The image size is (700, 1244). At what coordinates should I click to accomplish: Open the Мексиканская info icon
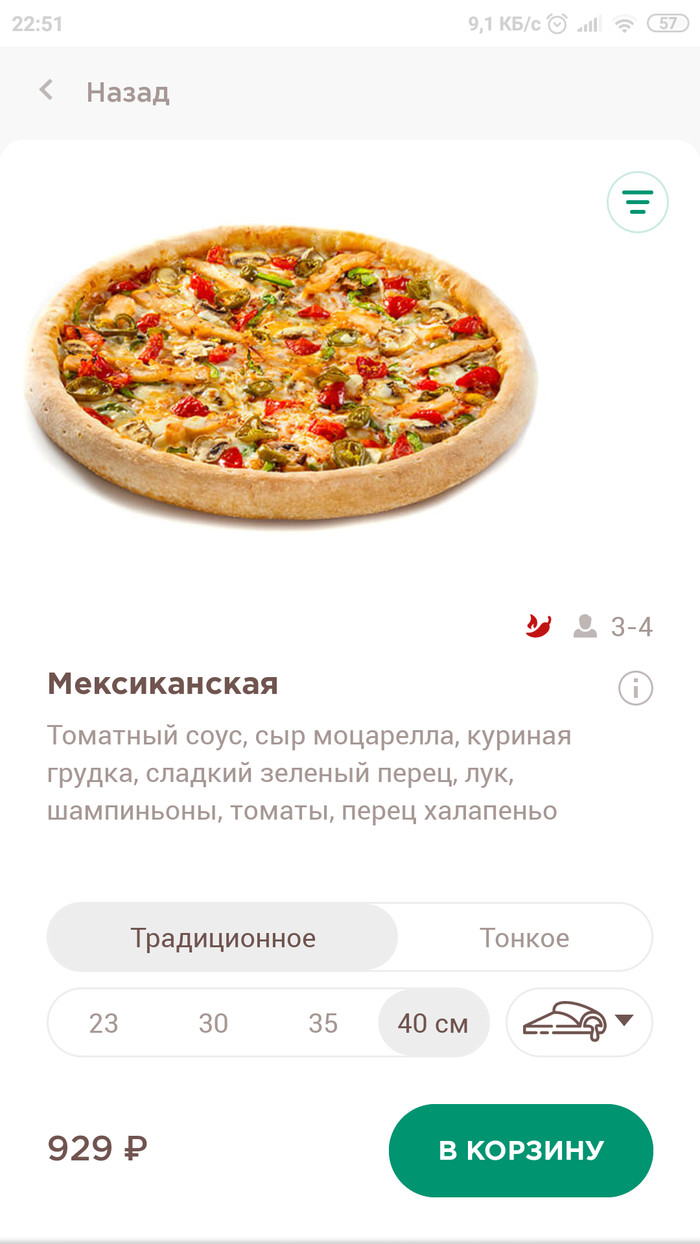click(635, 688)
